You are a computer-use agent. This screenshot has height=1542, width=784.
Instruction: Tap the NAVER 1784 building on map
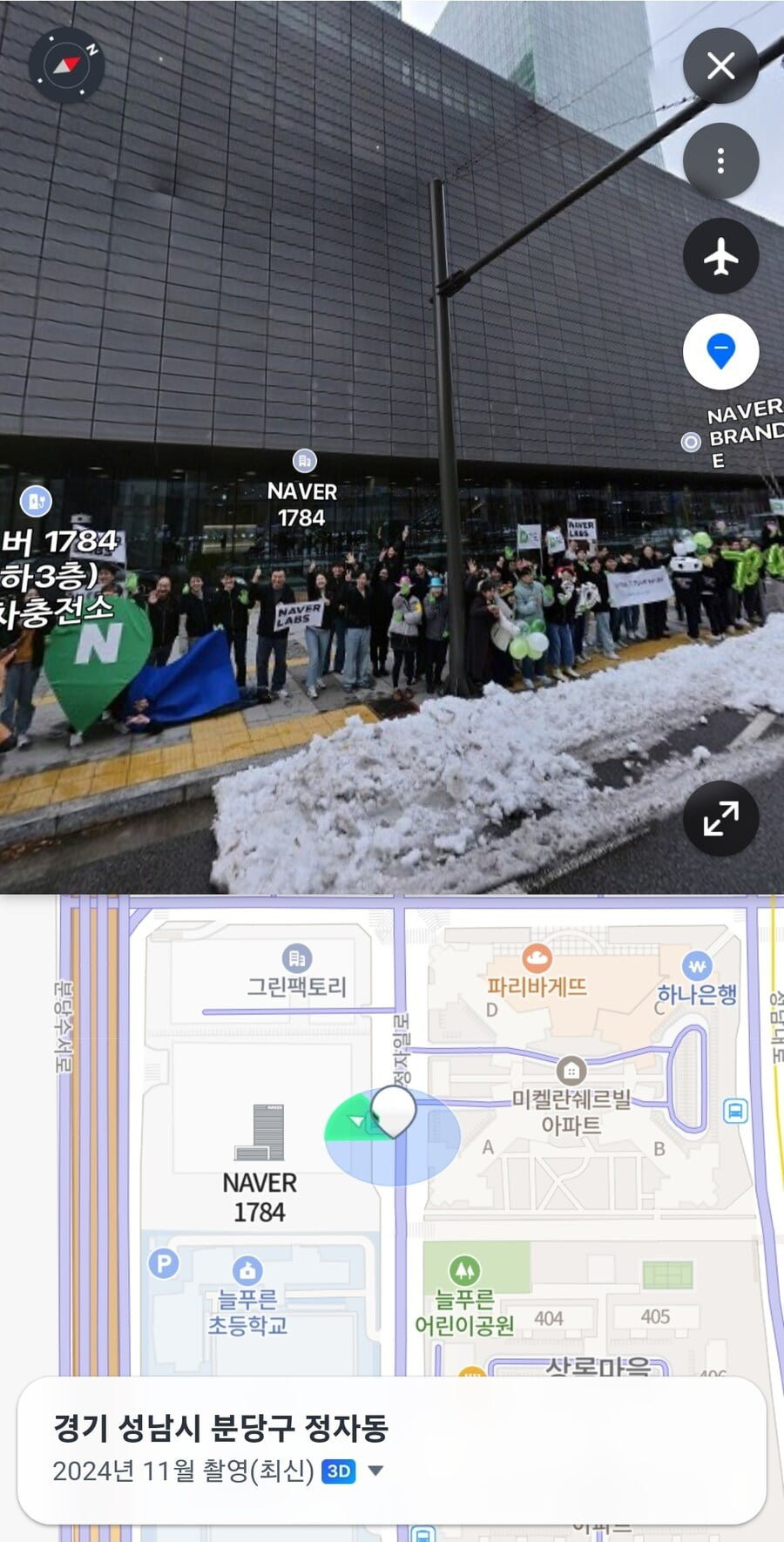[260, 1157]
